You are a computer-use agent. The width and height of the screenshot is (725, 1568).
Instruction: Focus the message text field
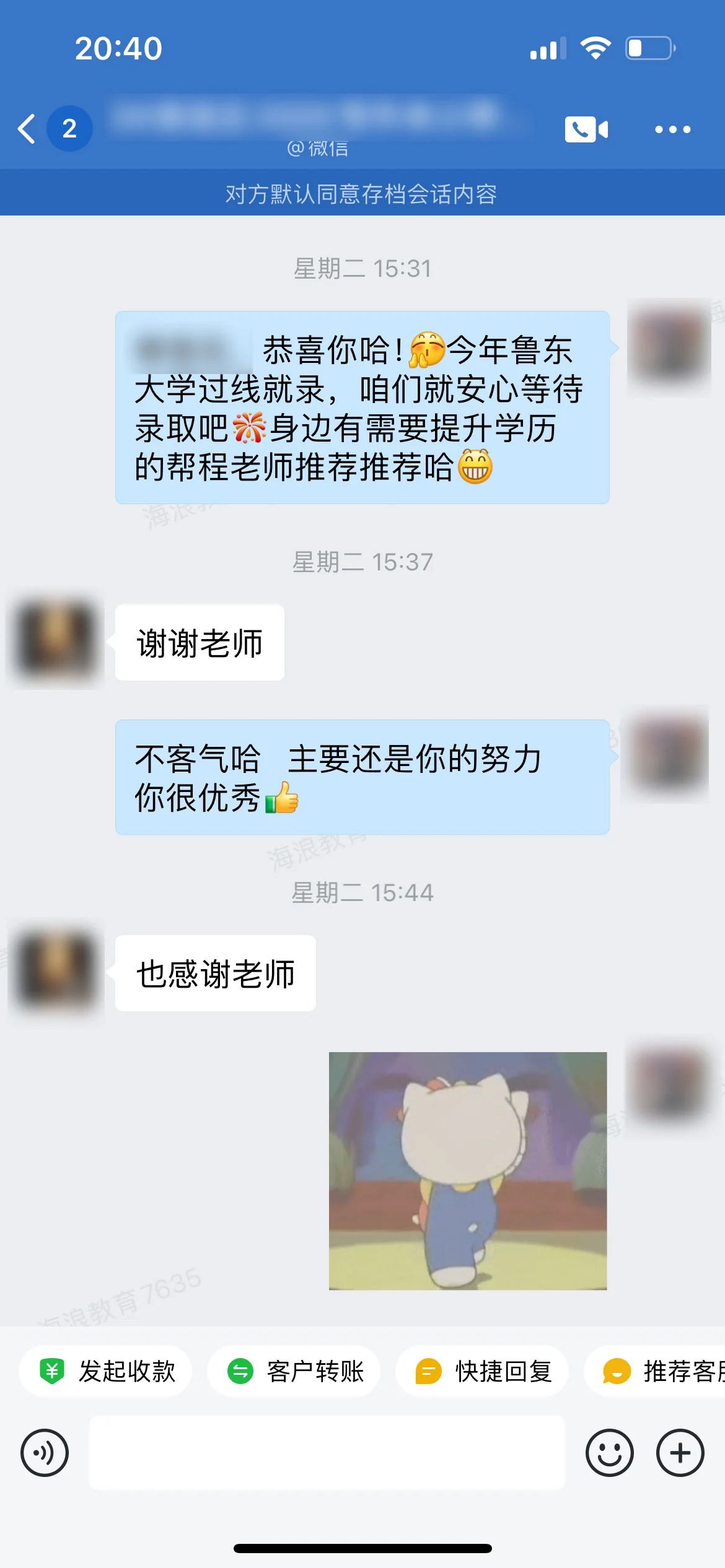pyautogui.click(x=327, y=1453)
